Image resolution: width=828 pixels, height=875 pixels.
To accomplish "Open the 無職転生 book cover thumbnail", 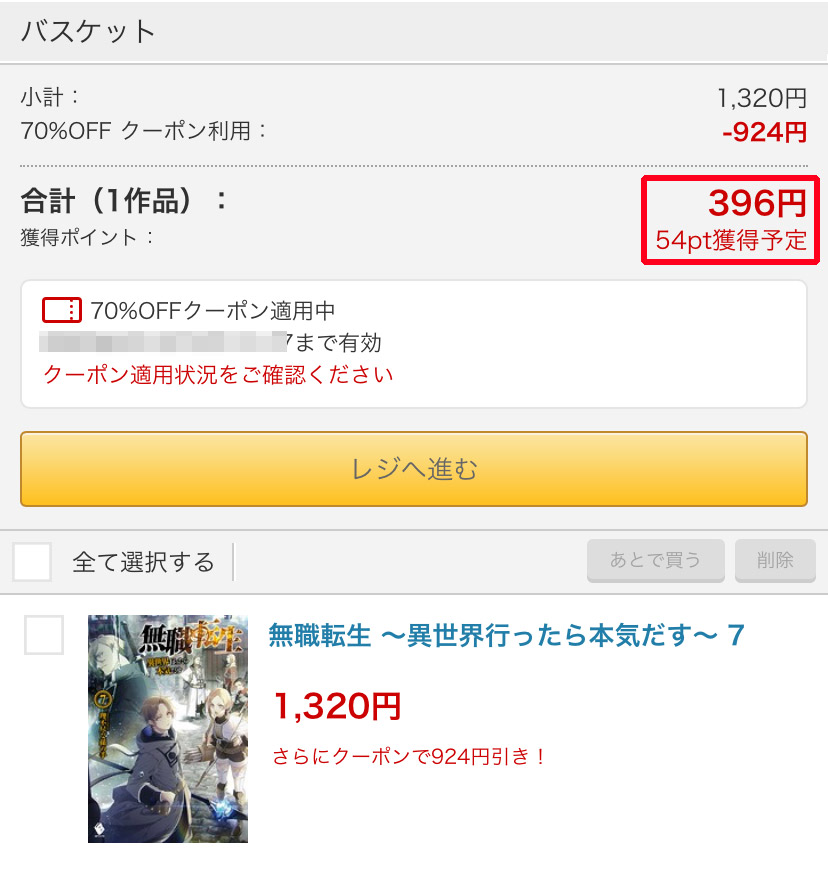I will pyautogui.click(x=167, y=728).
